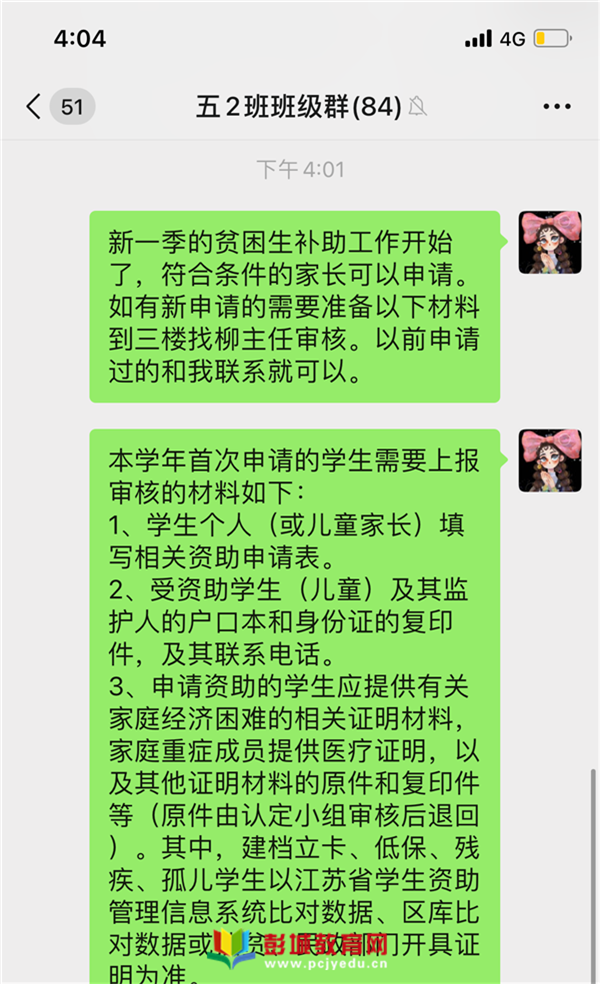Open sender avatar on first message

pos(549,243)
